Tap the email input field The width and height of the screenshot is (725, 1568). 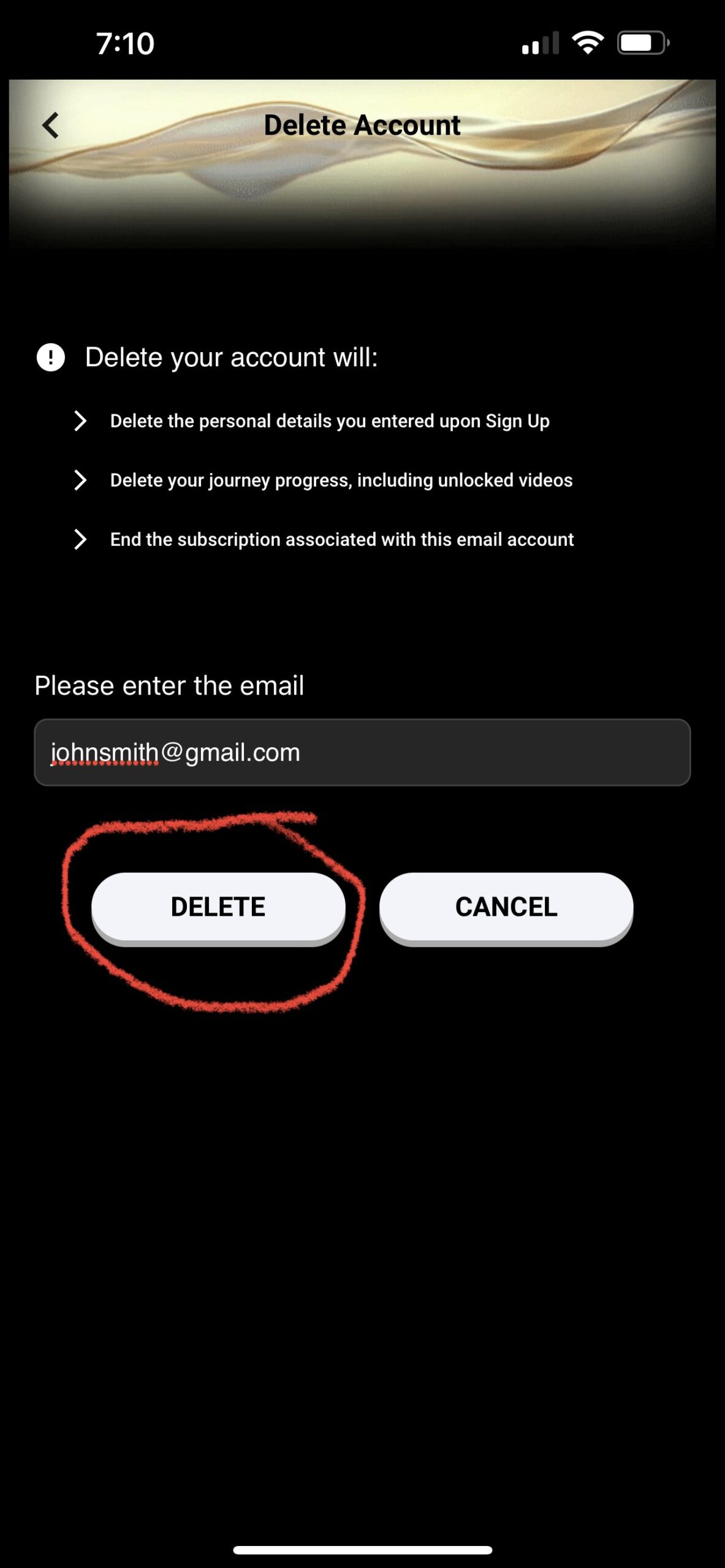click(362, 752)
